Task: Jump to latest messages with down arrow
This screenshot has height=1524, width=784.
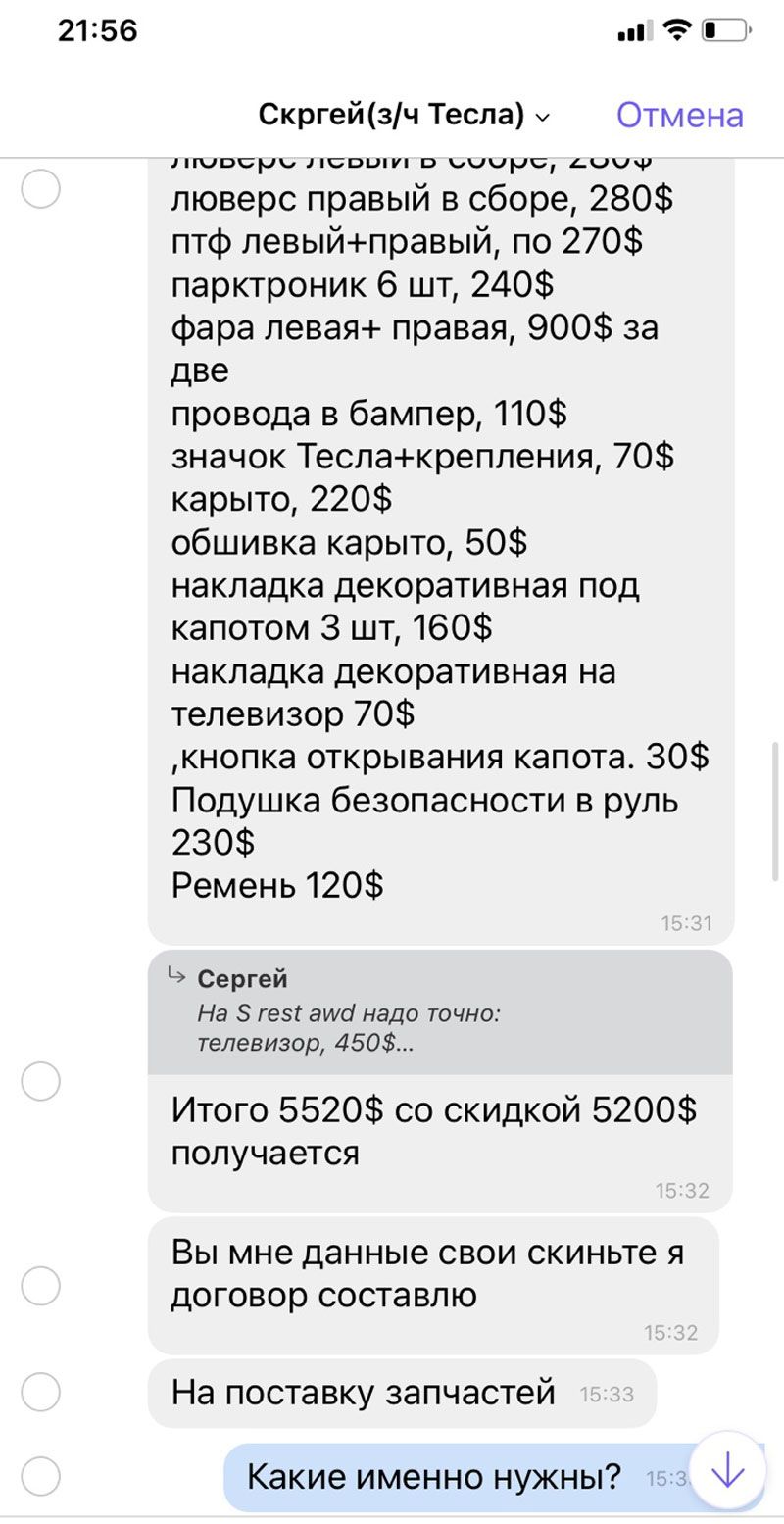Action: 727,1471
